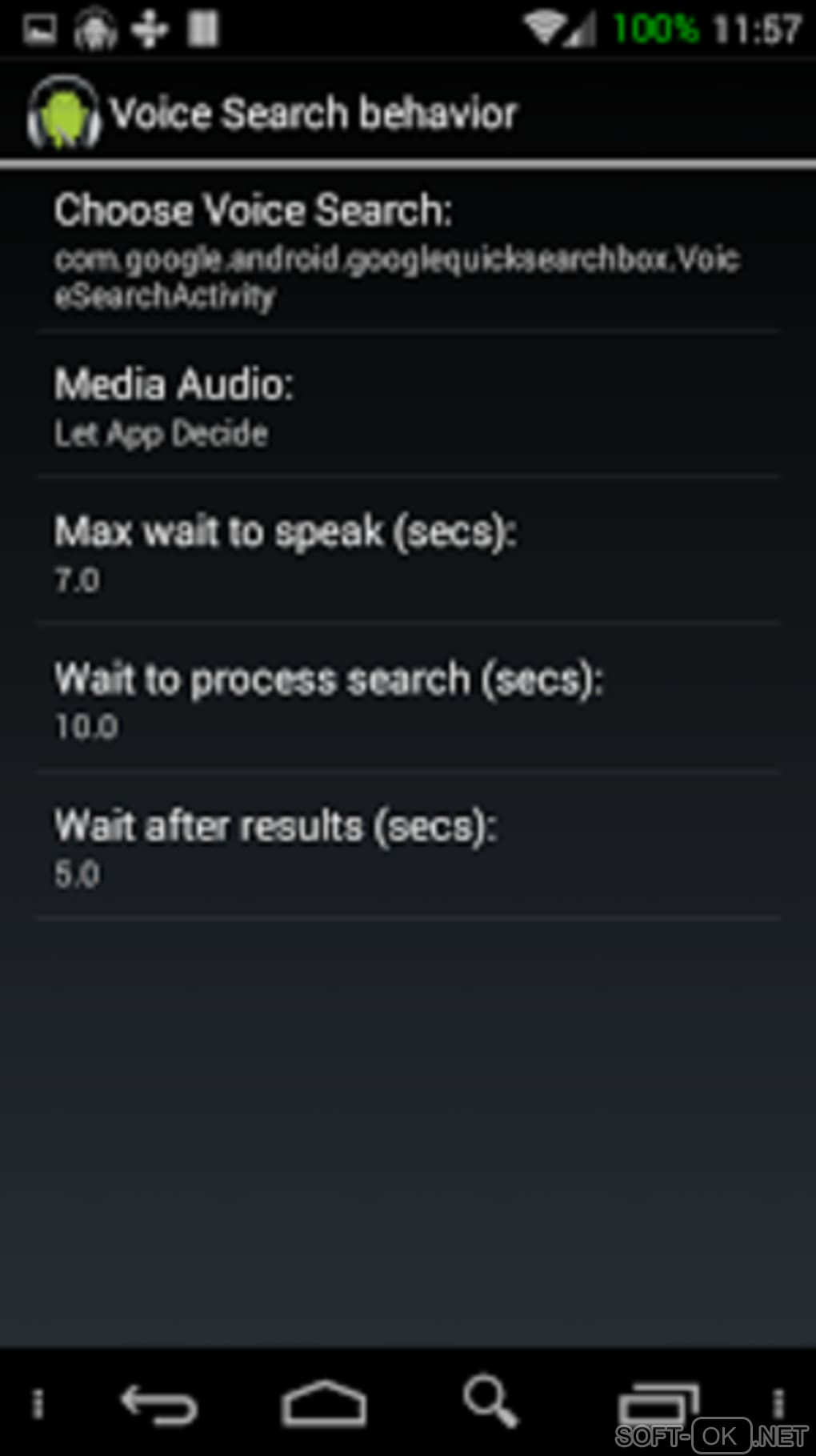Tap the app icon in title bar
816x1456 pixels.
(x=62, y=114)
